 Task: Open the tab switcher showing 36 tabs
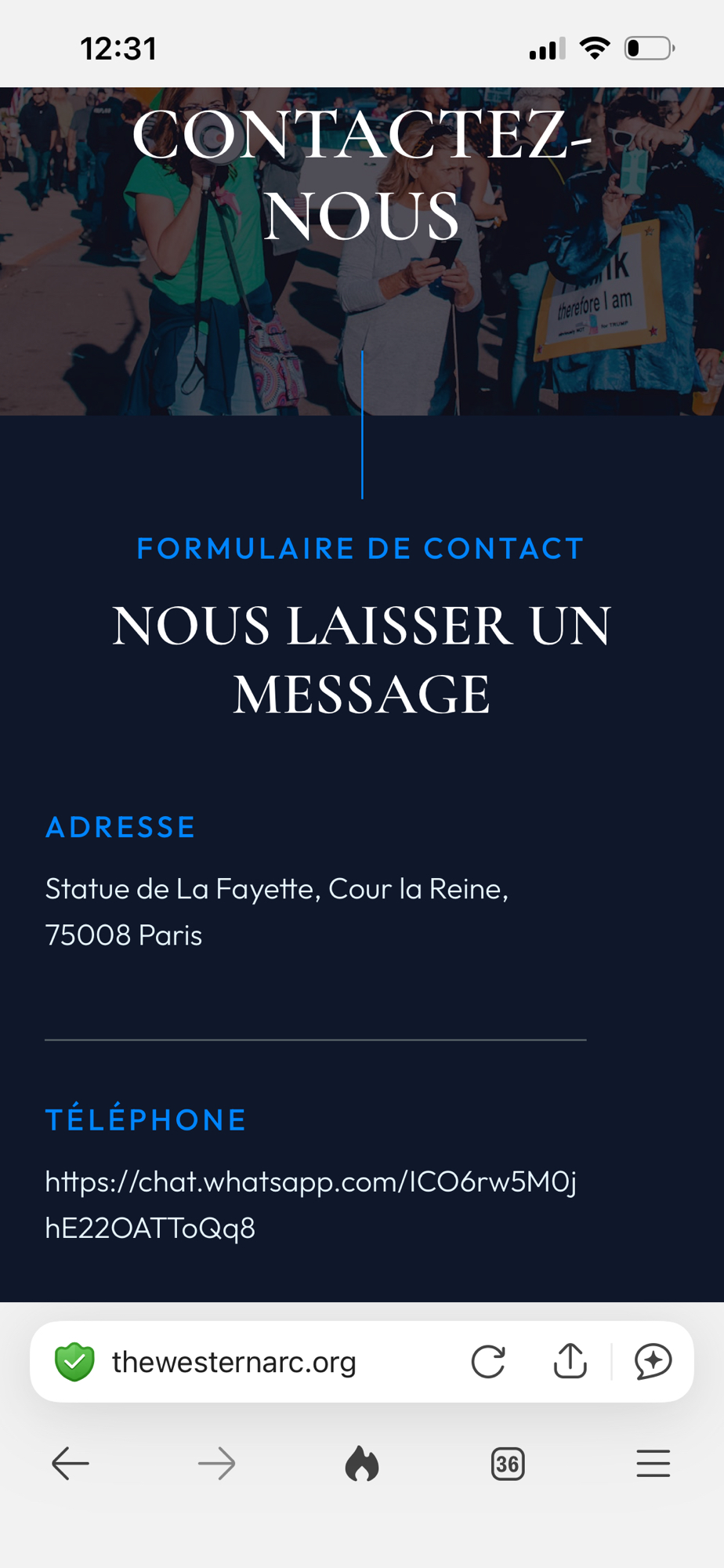(508, 1464)
